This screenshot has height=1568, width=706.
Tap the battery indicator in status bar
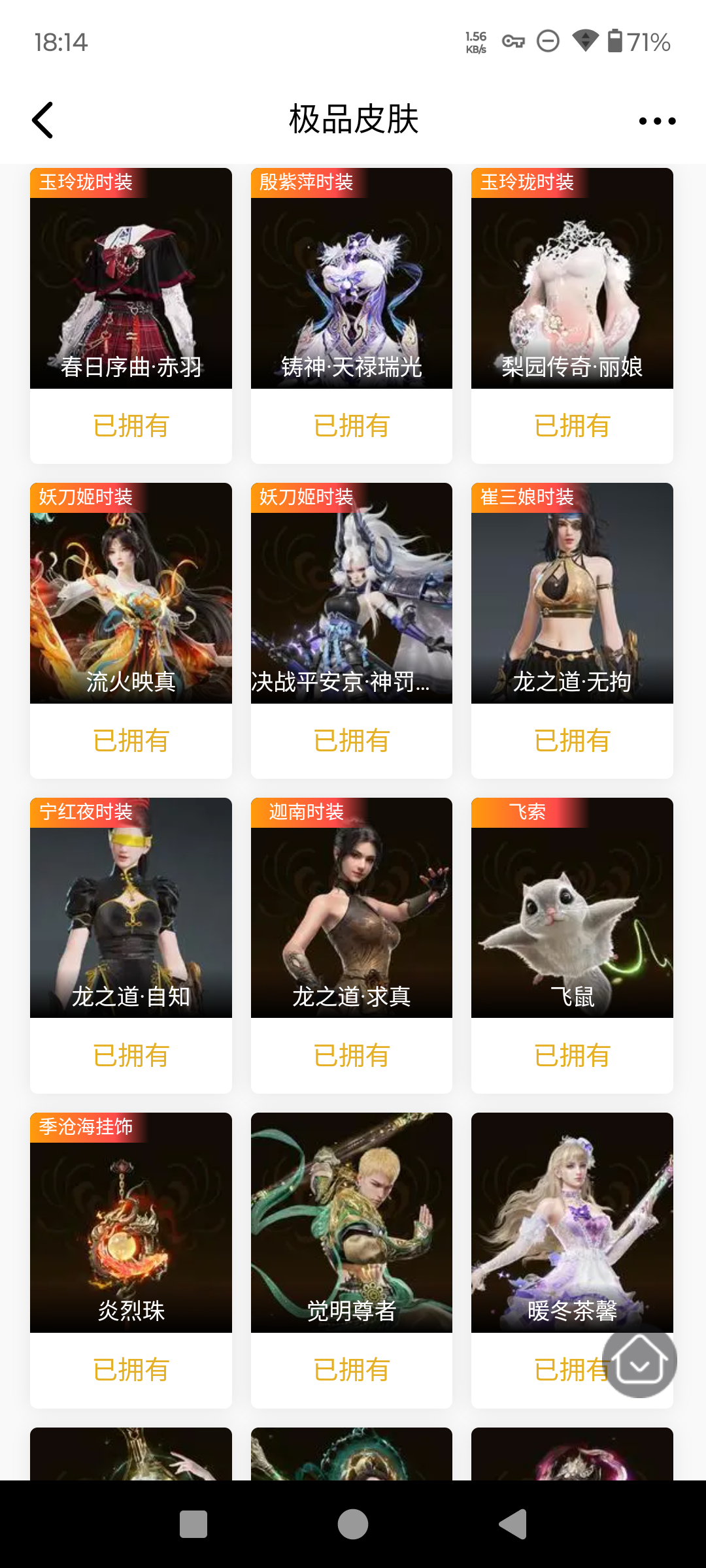(x=617, y=41)
